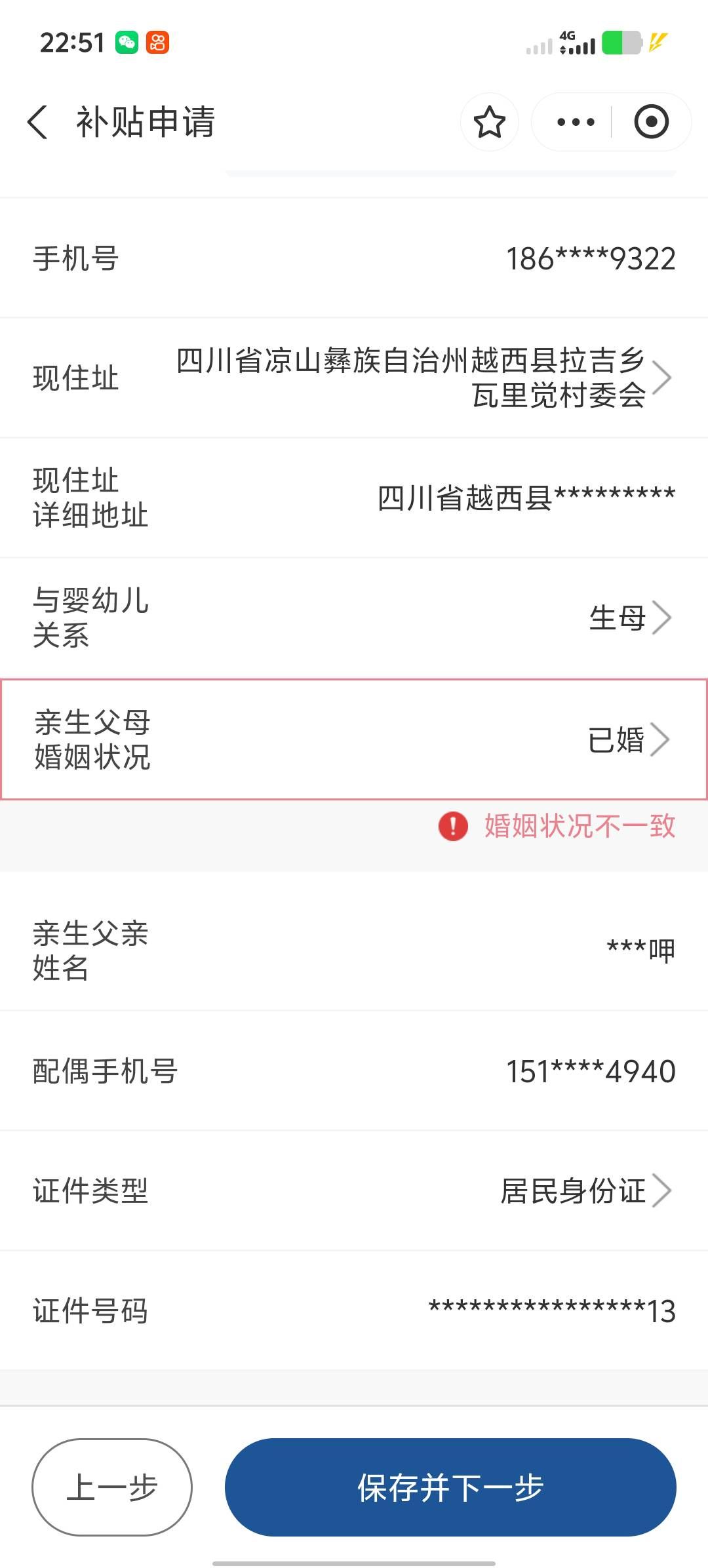Tap 保存并下一步 to continue
This screenshot has height=1568, width=708.
coord(450,1487)
